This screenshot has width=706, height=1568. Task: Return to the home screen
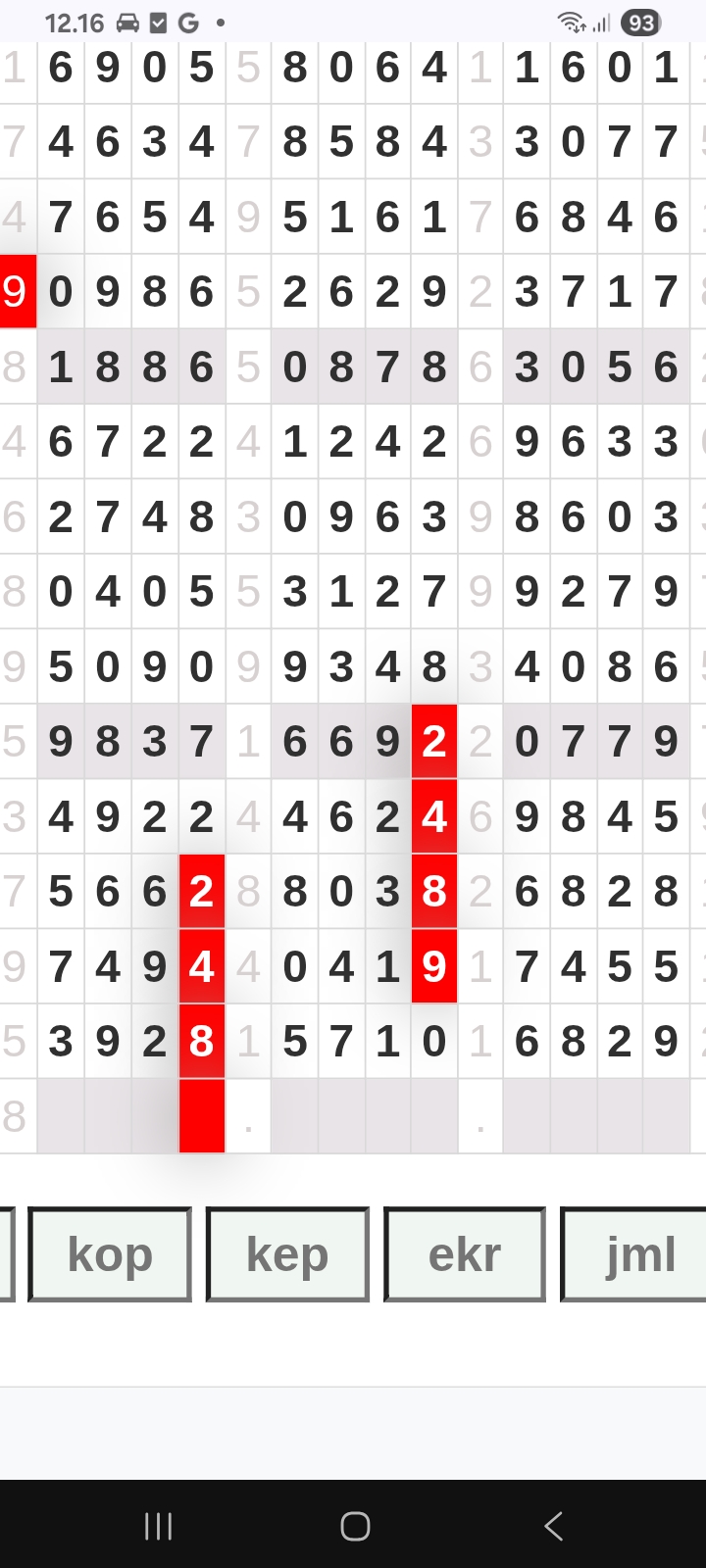354,1526
